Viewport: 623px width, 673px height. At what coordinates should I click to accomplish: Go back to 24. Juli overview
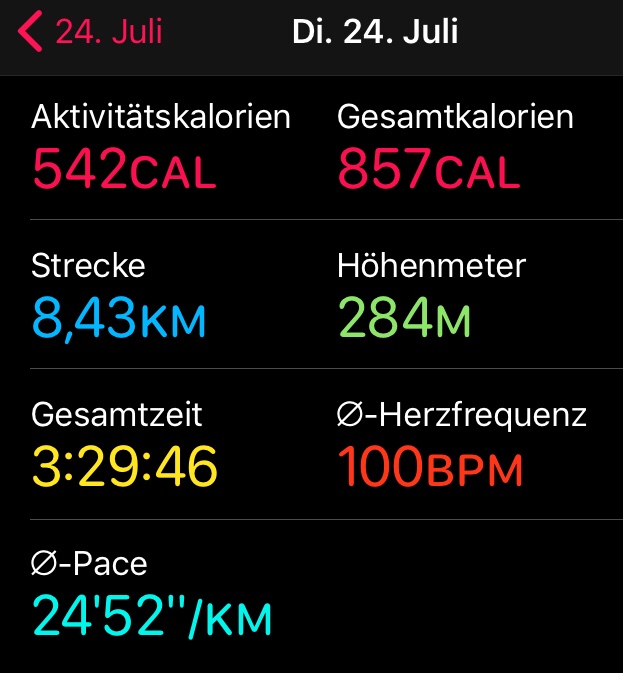click(90, 32)
